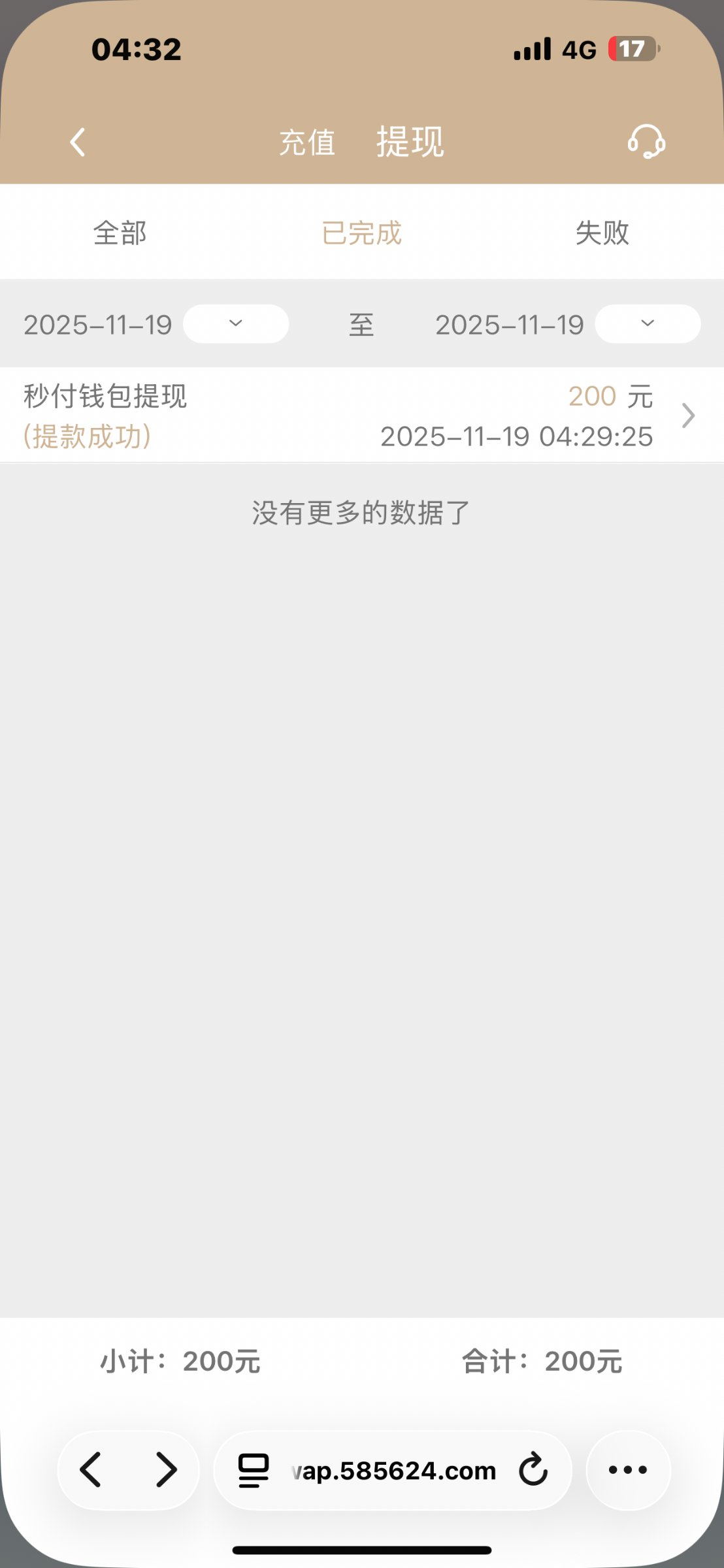
Task: Reload the page in the browser
Action: click(x=533, y=1470)
